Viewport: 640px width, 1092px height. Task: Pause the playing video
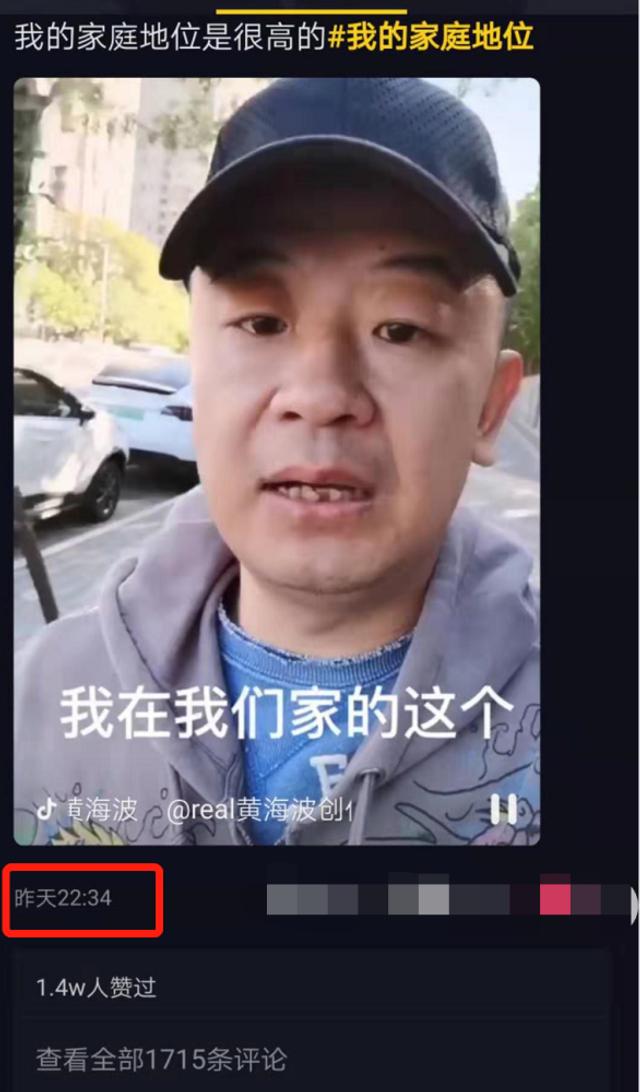503,809
